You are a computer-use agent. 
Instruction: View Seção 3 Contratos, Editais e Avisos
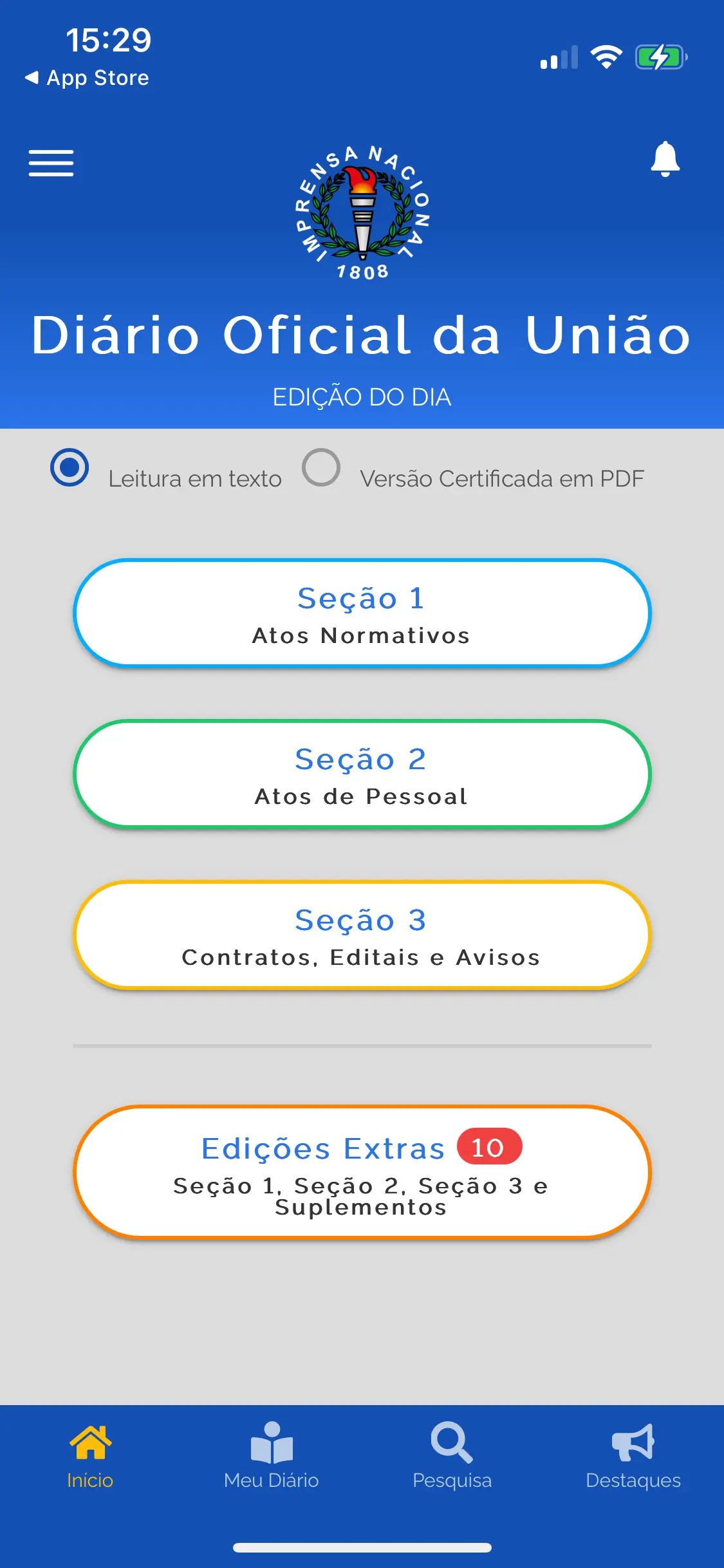tap(362, 935)
